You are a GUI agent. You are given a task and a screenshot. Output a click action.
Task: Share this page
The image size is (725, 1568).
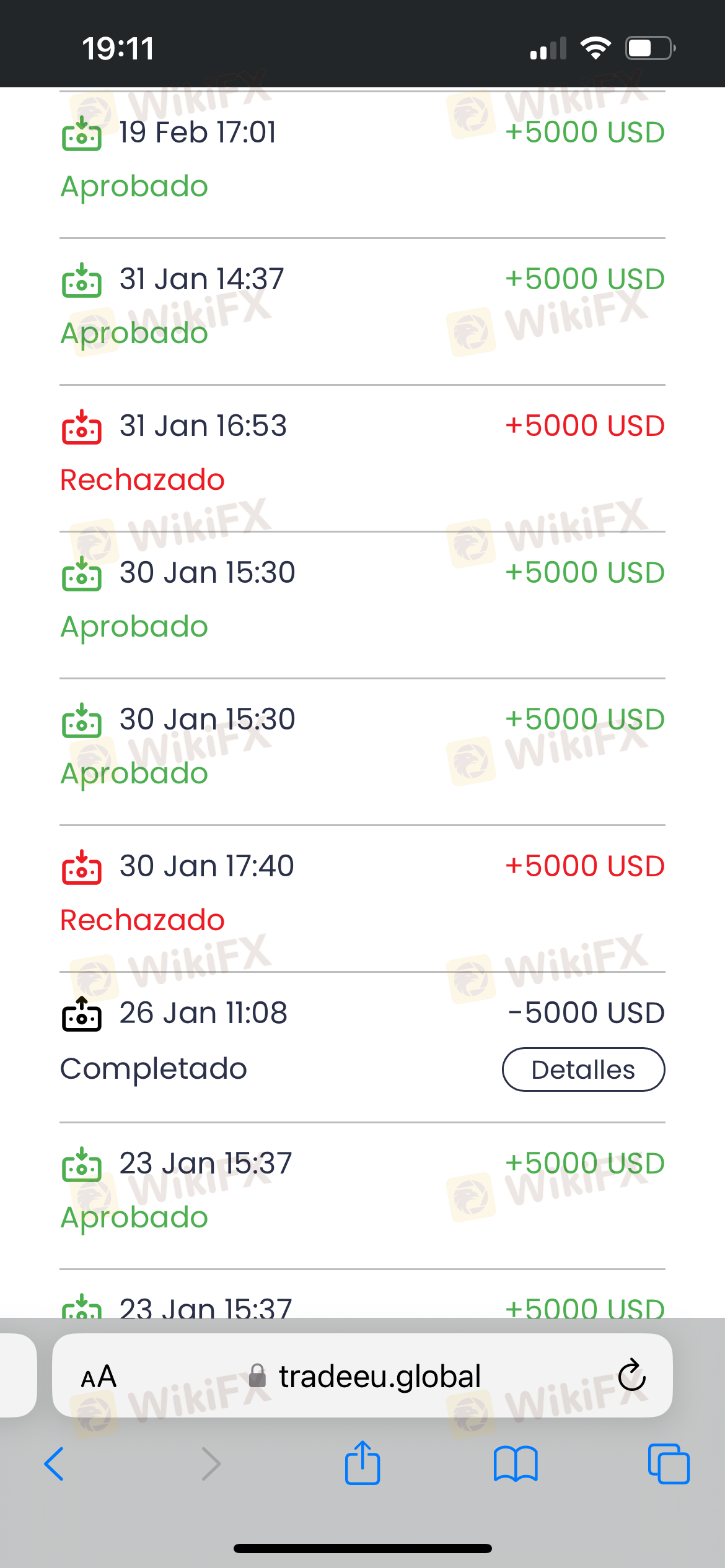tap(362, 1463)
